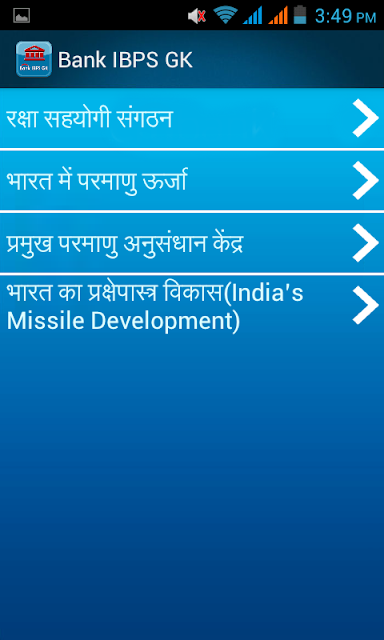384x640 pixels.
Task: Open India's Missile Development topic
Action: point(192,306)
